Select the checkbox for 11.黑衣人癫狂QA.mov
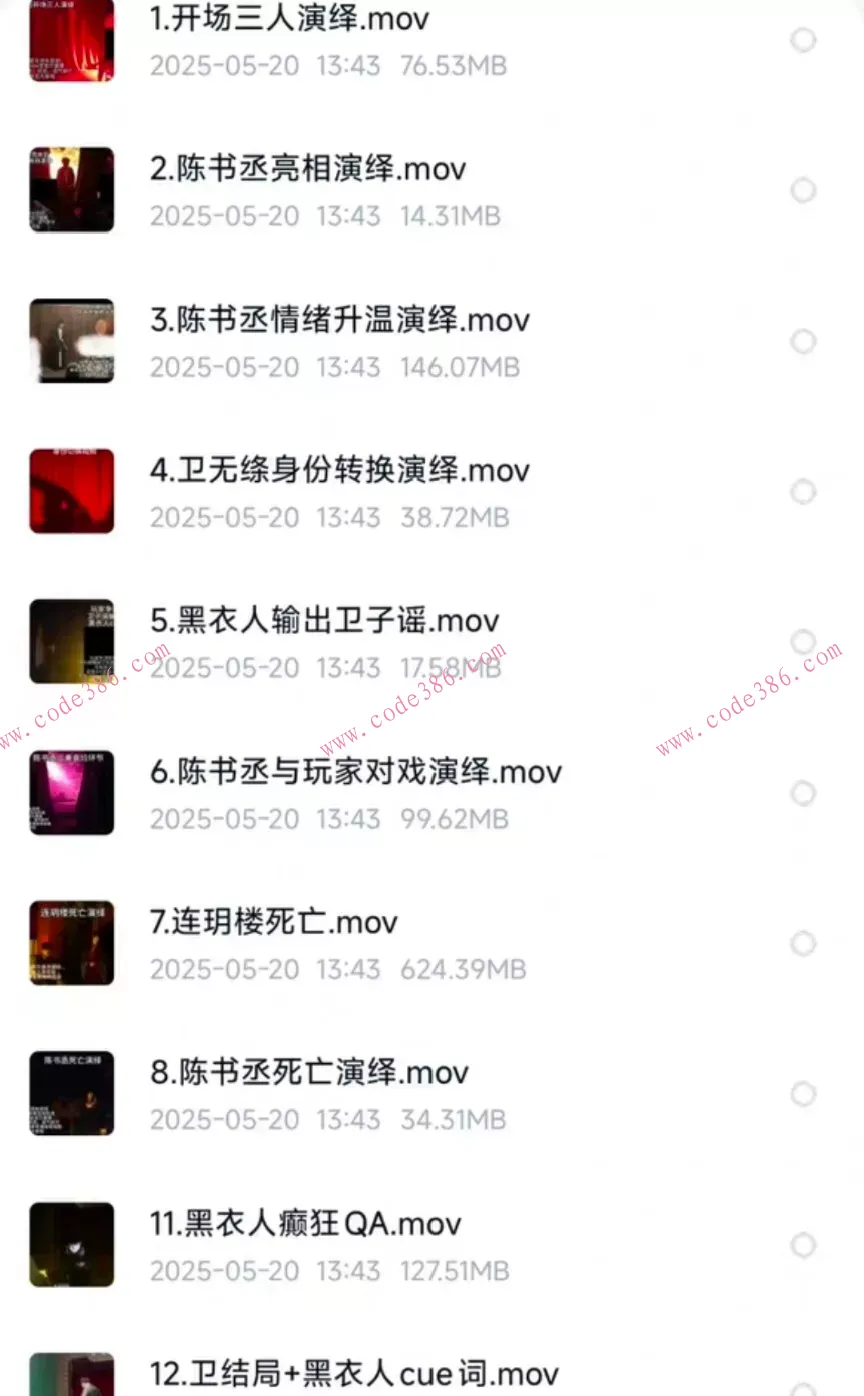Viewport: 864px width, 1396px height. (803, 1245)
